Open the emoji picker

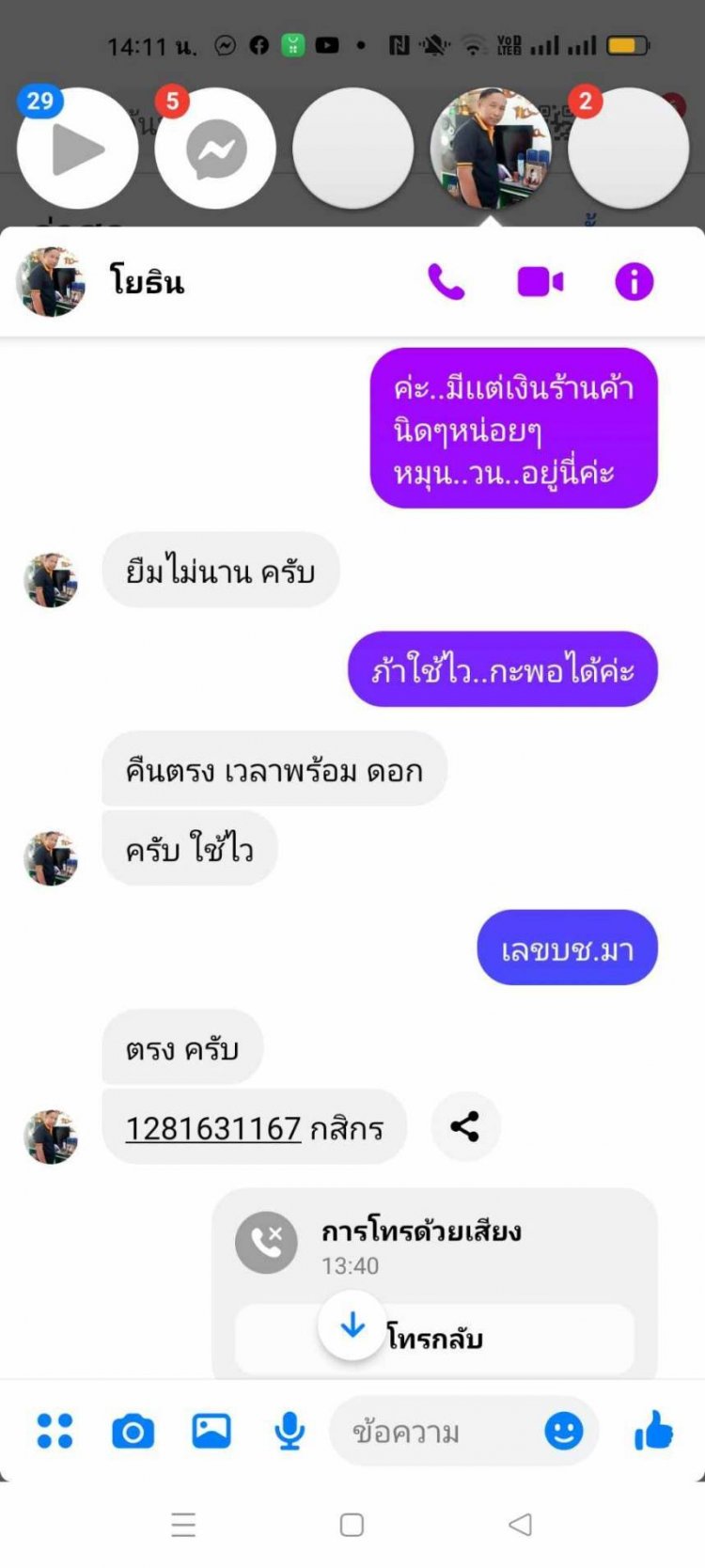point(563,1431)
